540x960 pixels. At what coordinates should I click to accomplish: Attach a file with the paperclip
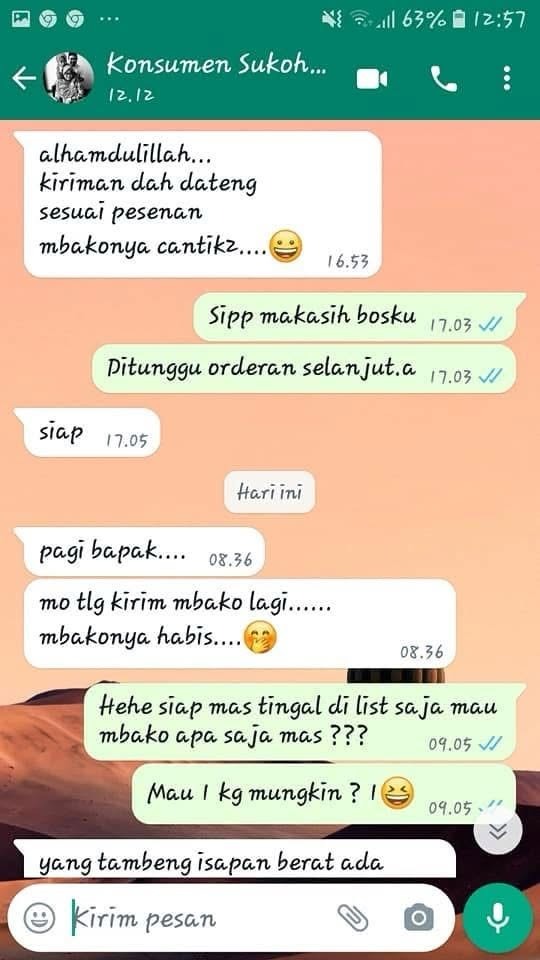click(353, 918)
